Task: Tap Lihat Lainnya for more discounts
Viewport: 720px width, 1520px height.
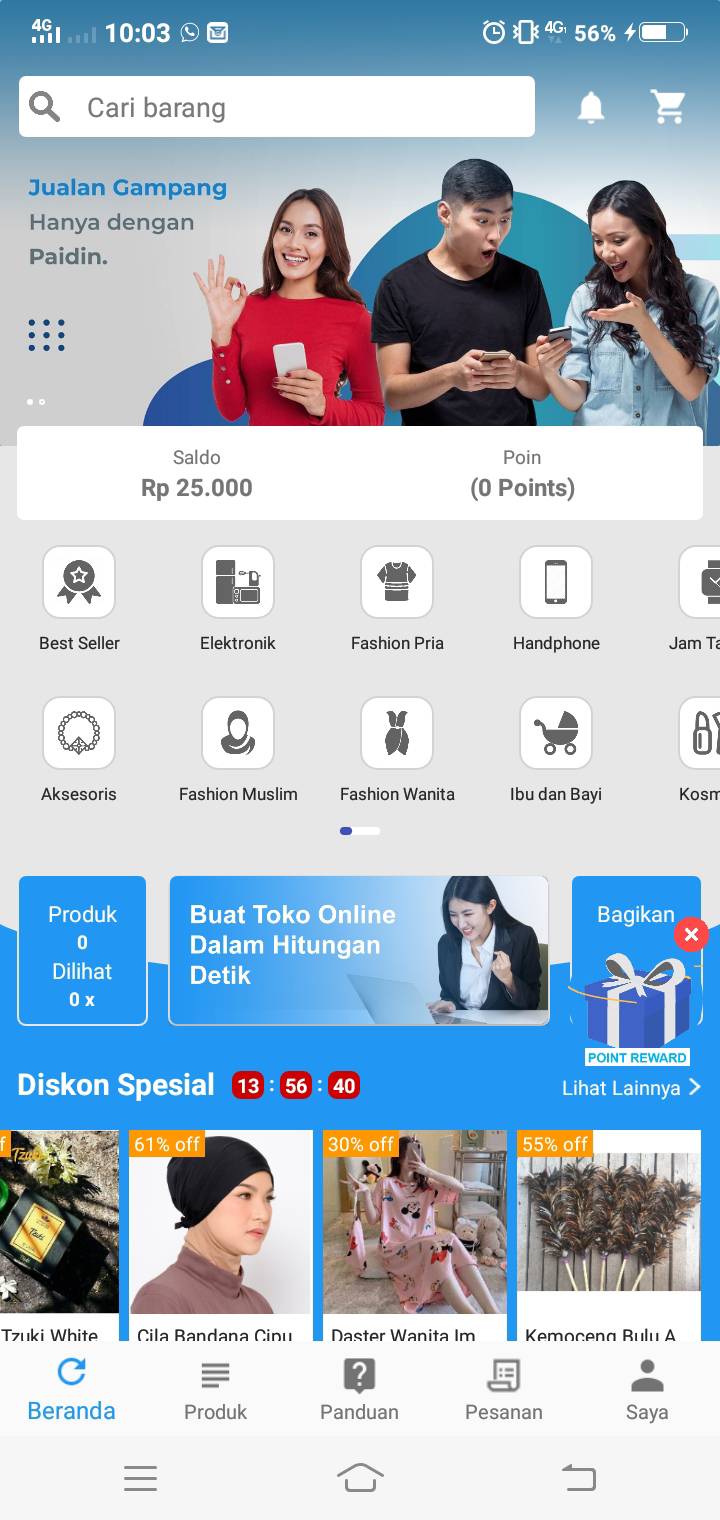Action: (x=631, y=1088)
